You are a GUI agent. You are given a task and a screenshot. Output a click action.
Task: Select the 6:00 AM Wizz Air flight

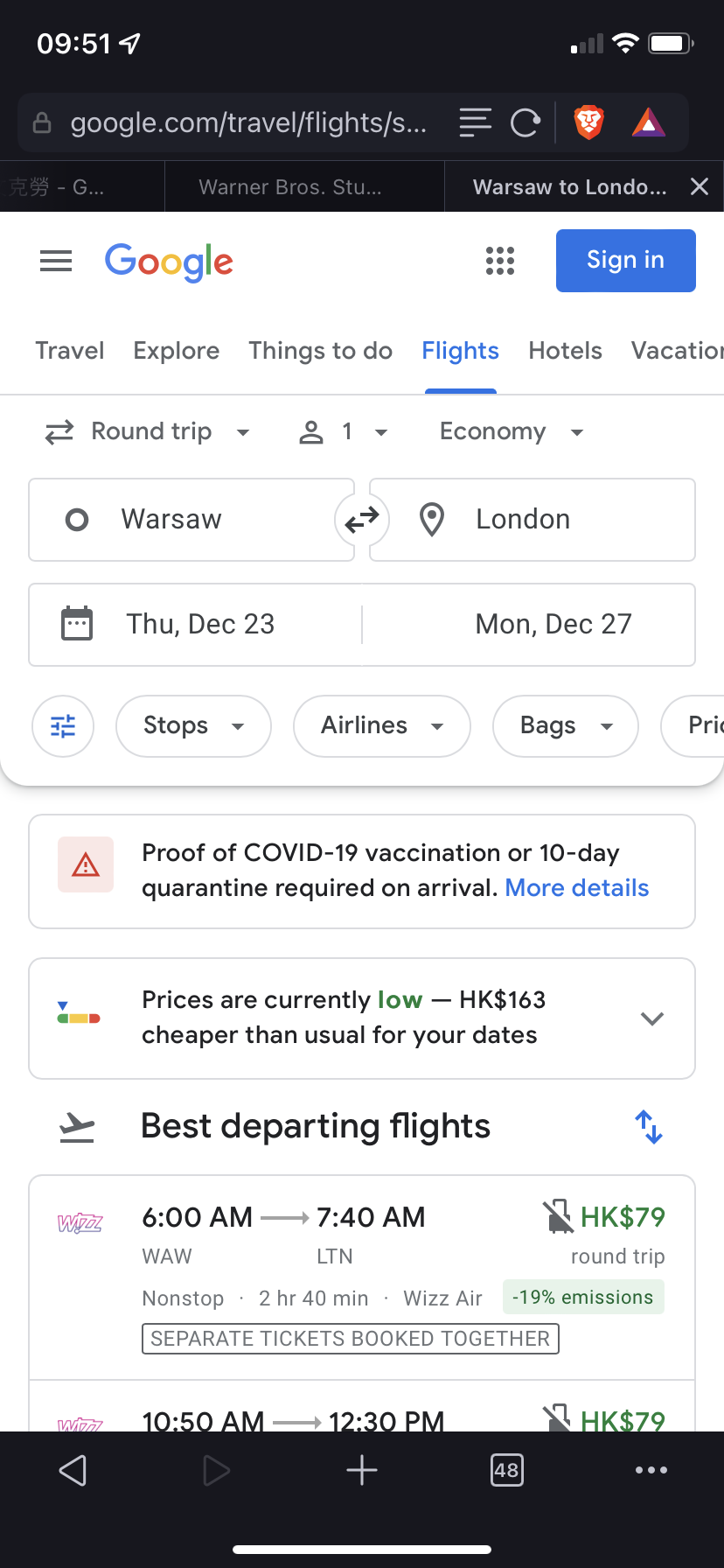click(x=362, y=1278)
